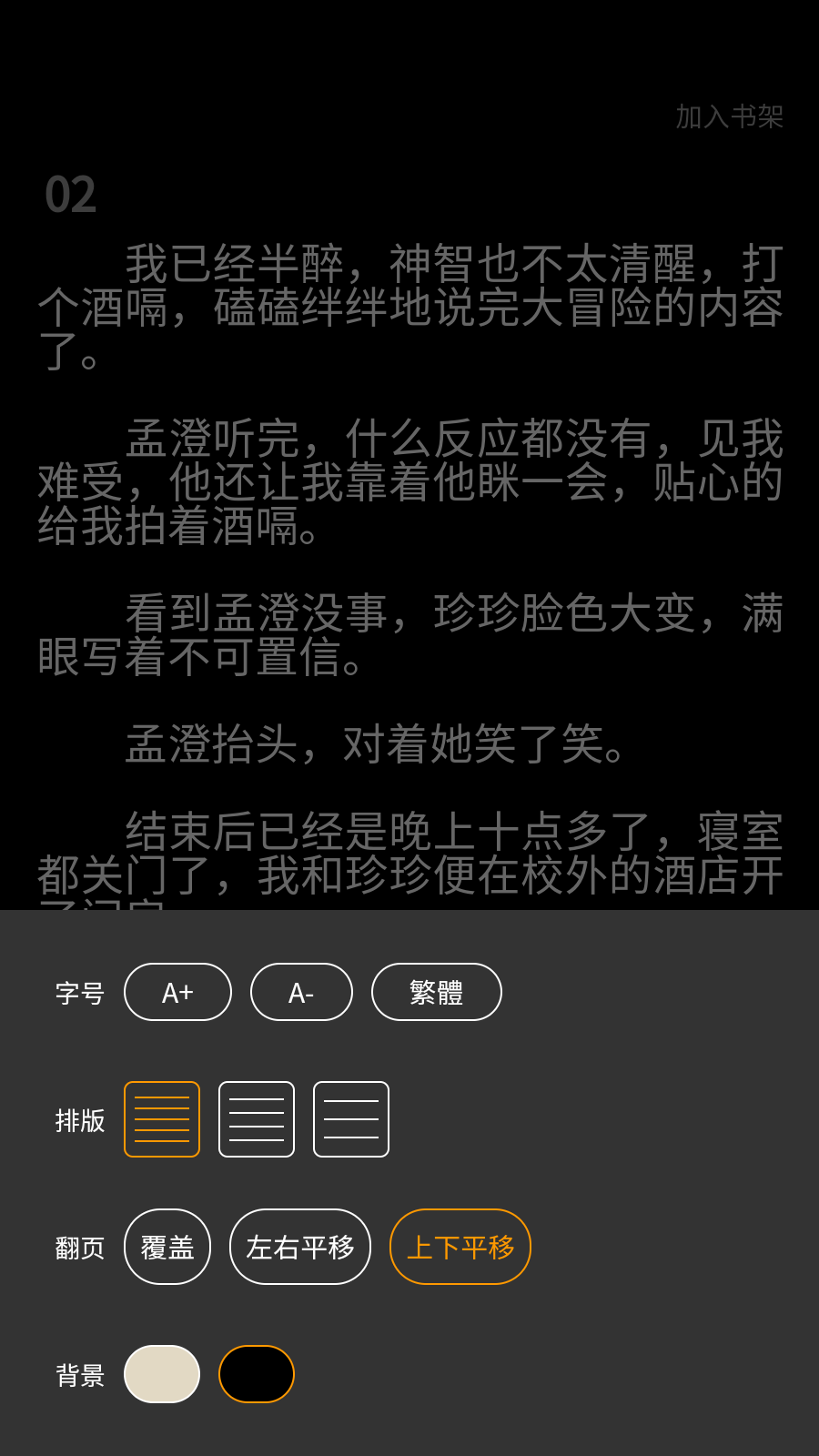Re-select the orange-outlined compact layout icon
This screenshot has width=819, height=1456.
coord(161,1118)
